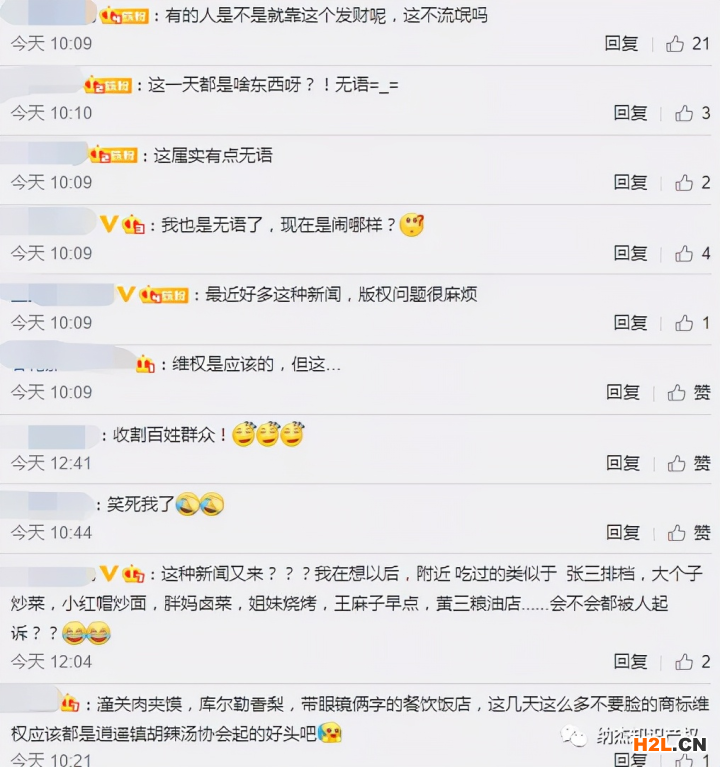This screenshot has width=720, height=767.
Task: Reply to the comment about 发财 and 流氓
Action: (x=621, y=43)
